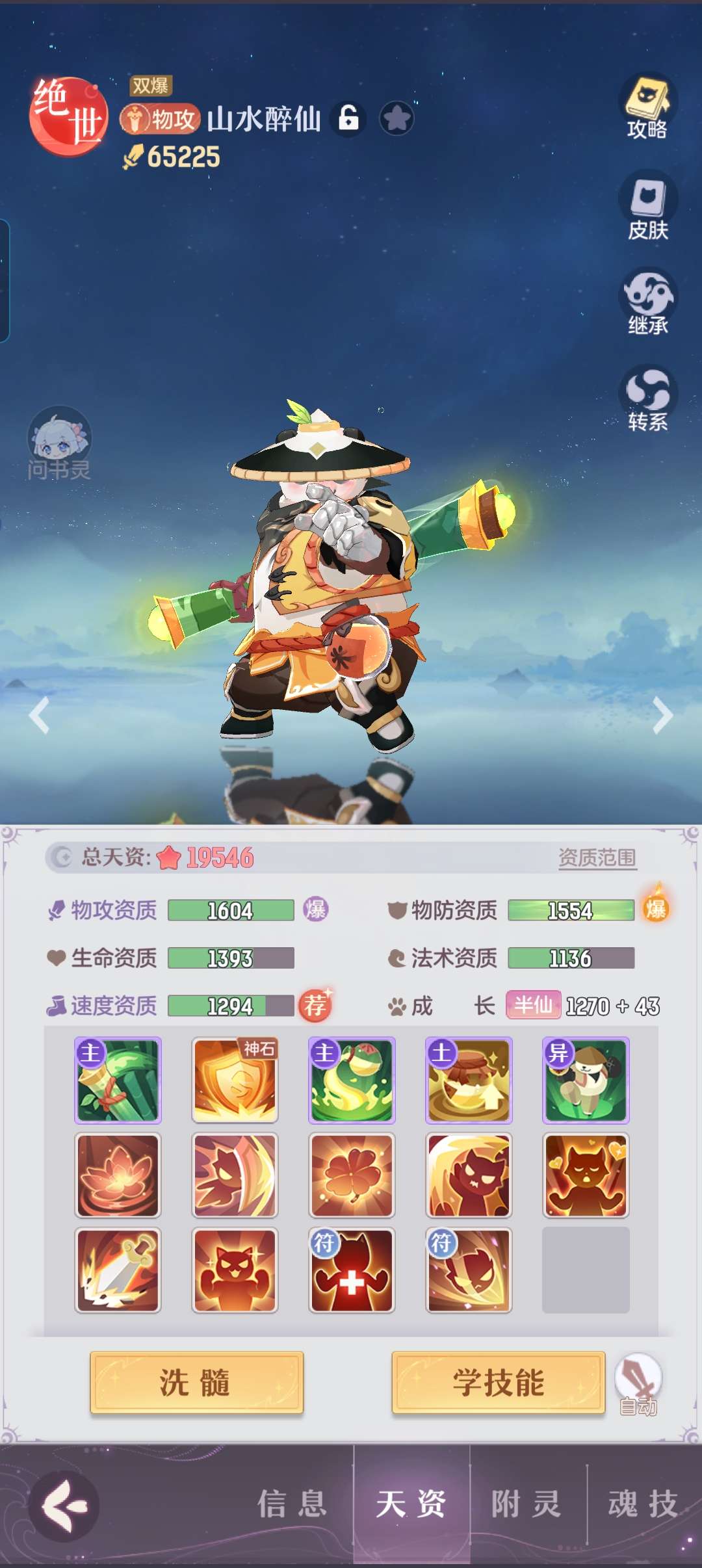Tap the empty skill slot
702x1568 pixels.
click(x=586, y=1270)
